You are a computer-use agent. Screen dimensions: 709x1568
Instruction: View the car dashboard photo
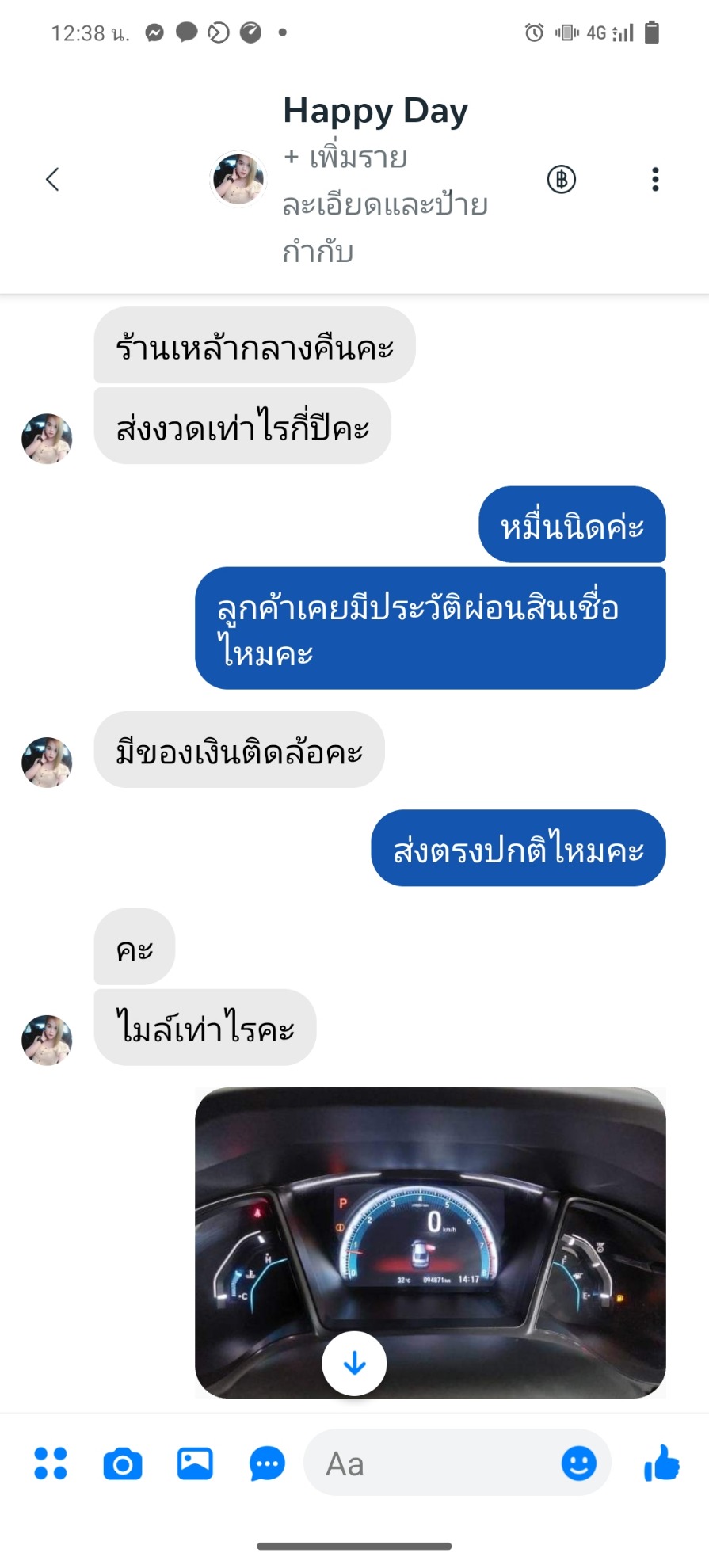click(430, 1242)
